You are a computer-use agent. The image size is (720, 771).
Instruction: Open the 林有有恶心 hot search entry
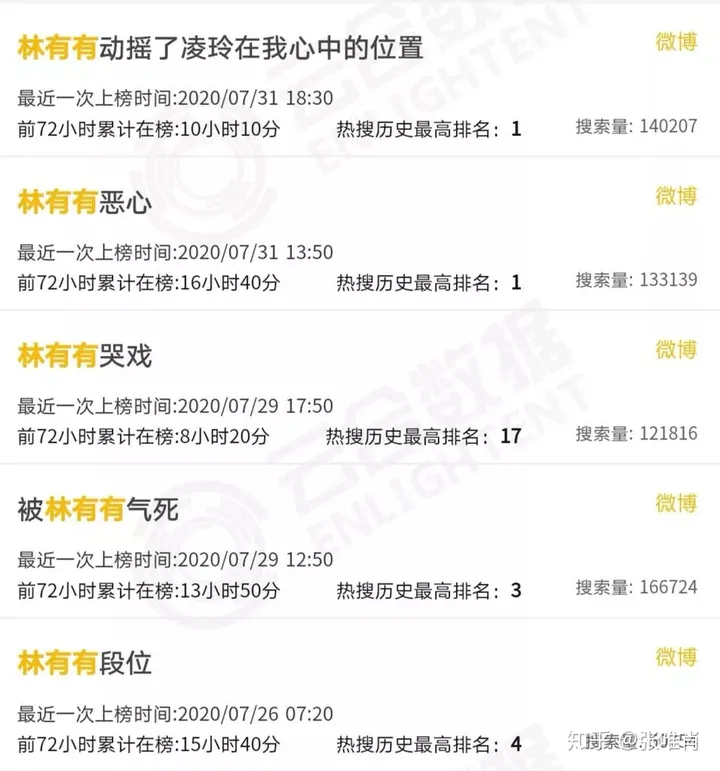(x=86, y=202)
